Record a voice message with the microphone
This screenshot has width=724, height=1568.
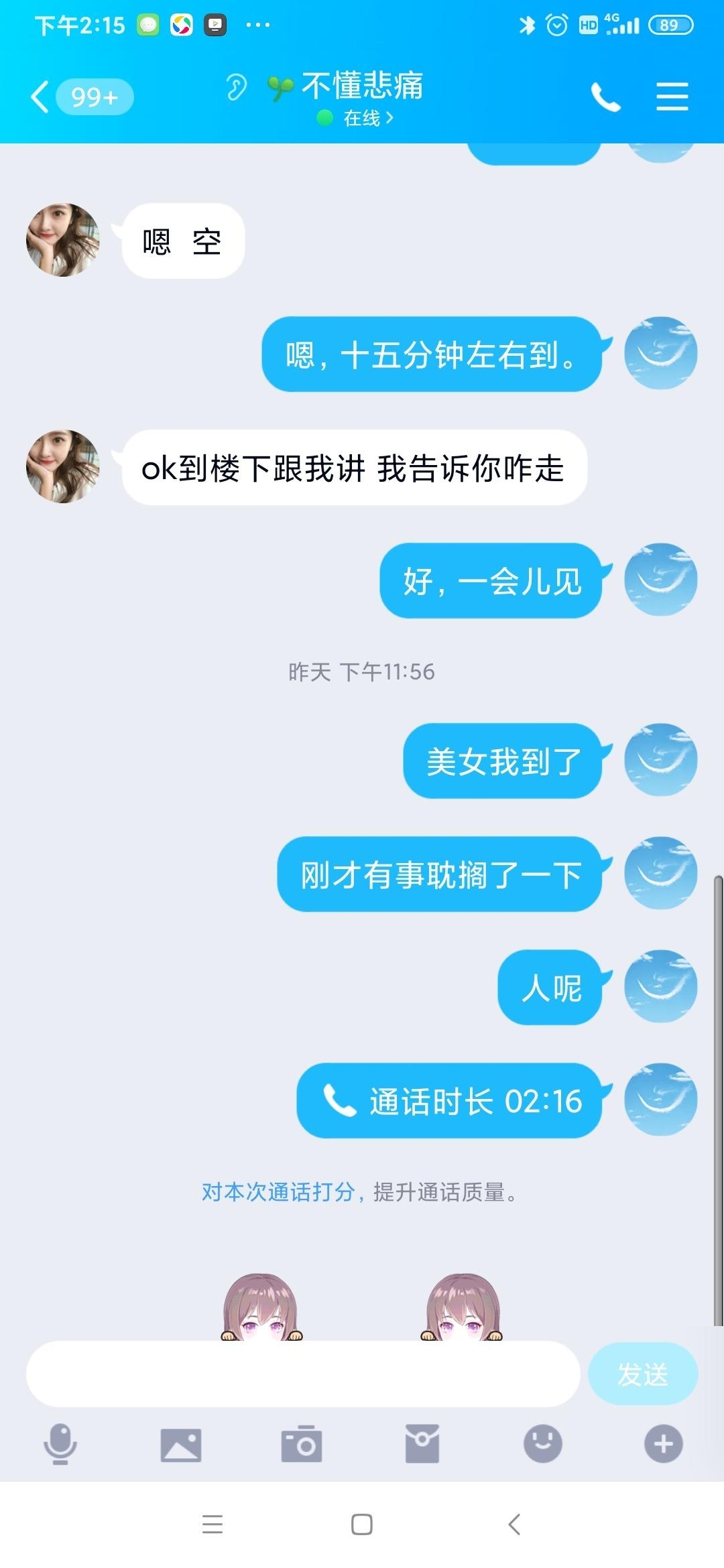click(60, 1443)
